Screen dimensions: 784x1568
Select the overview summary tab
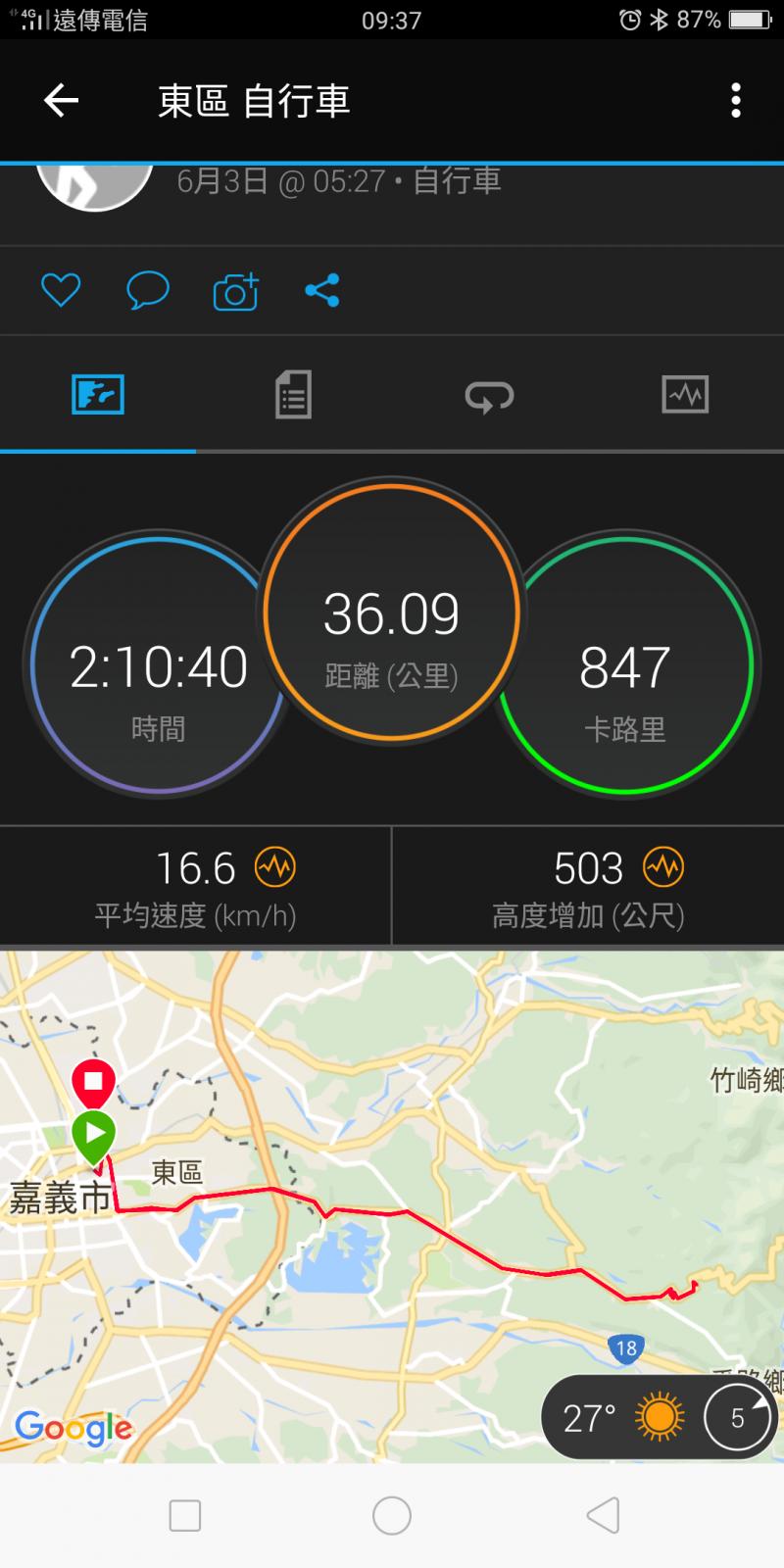[98, 395]
